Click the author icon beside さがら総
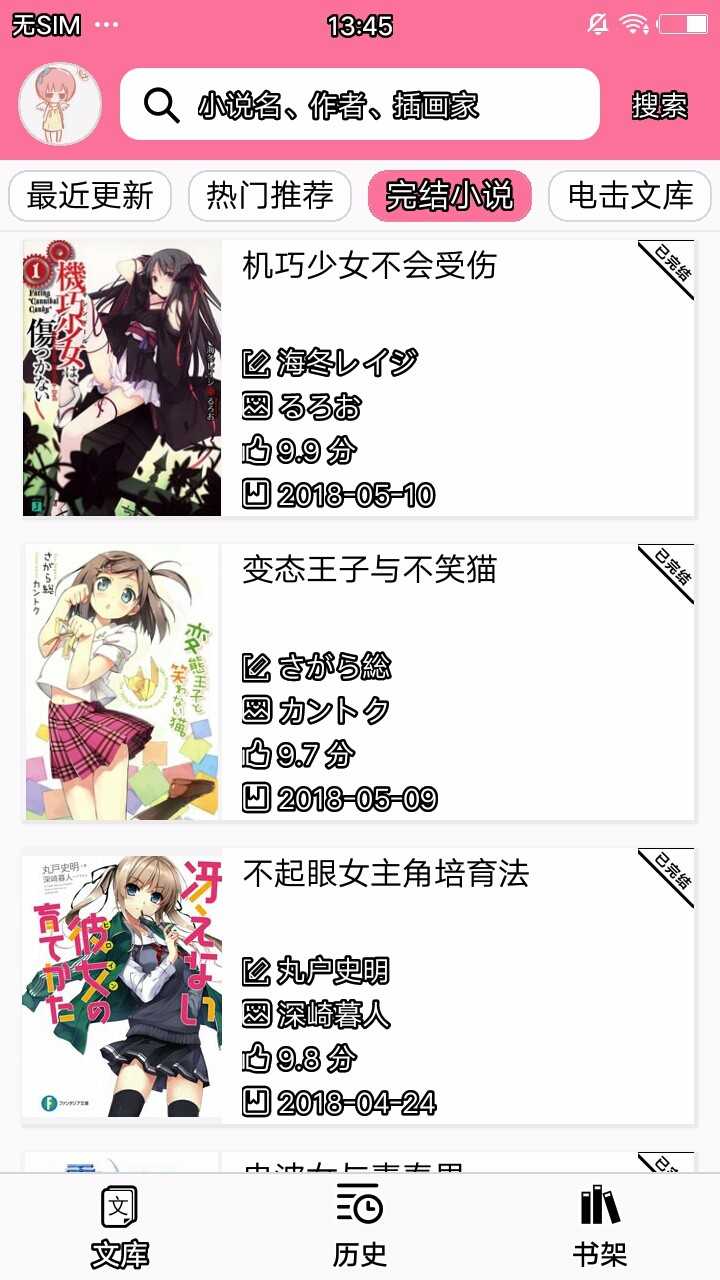The height and width of the screenshot is (1280, 720). 256,667
